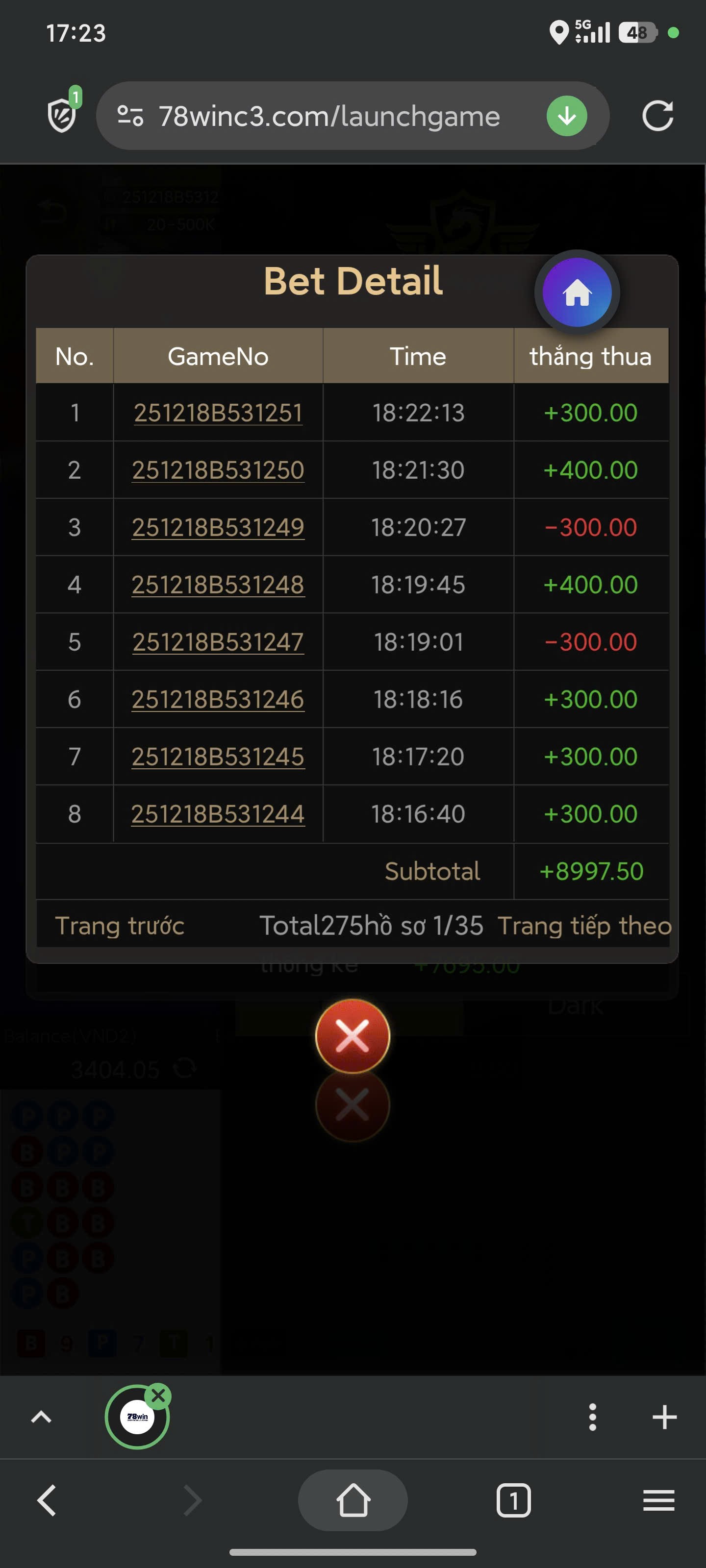The height and width of the screenshot is (1568, 706).
Task: Go to previous page via Trang trước
Action: 120,926
